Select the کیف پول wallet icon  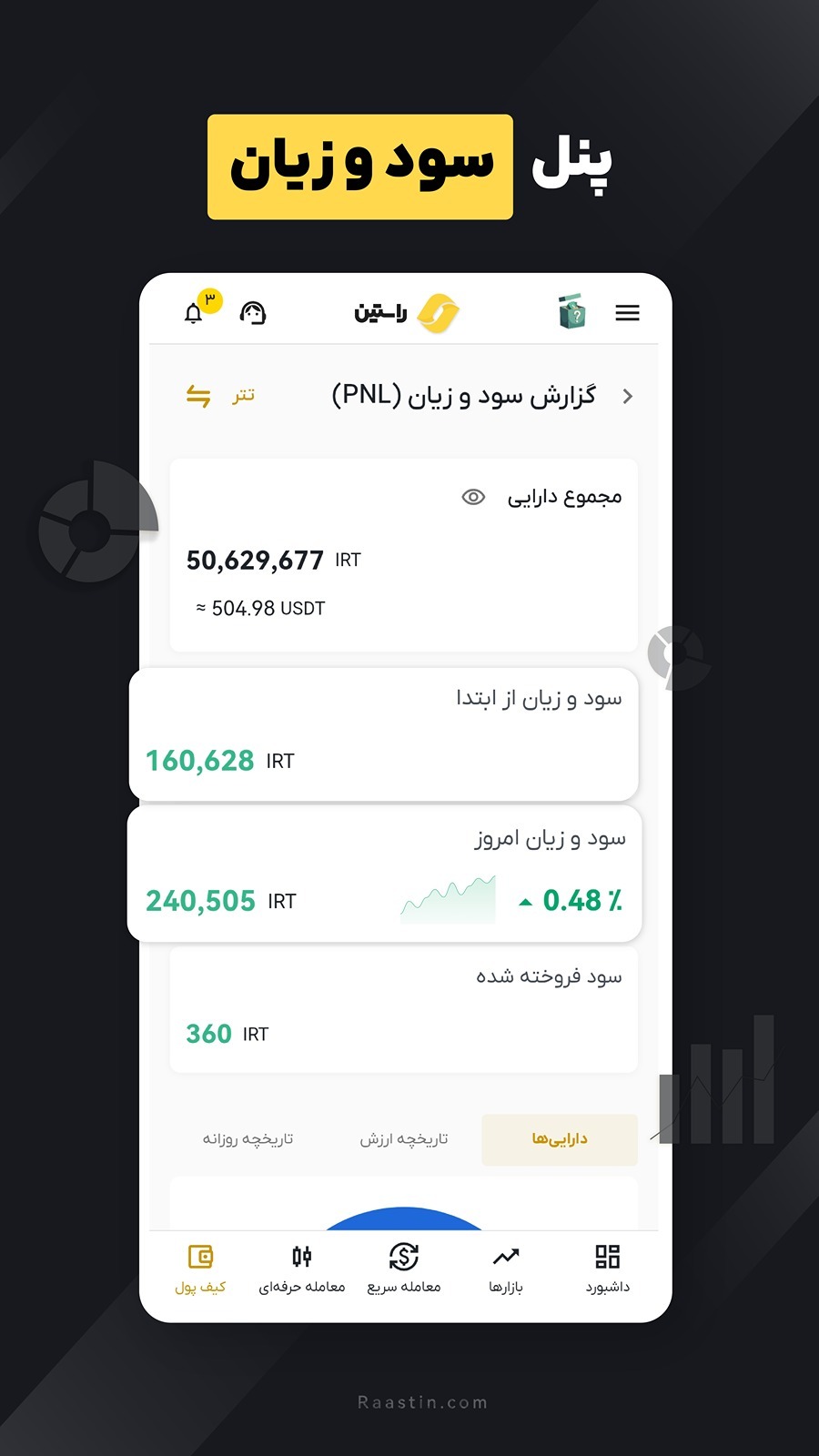tap(199, 1258)
